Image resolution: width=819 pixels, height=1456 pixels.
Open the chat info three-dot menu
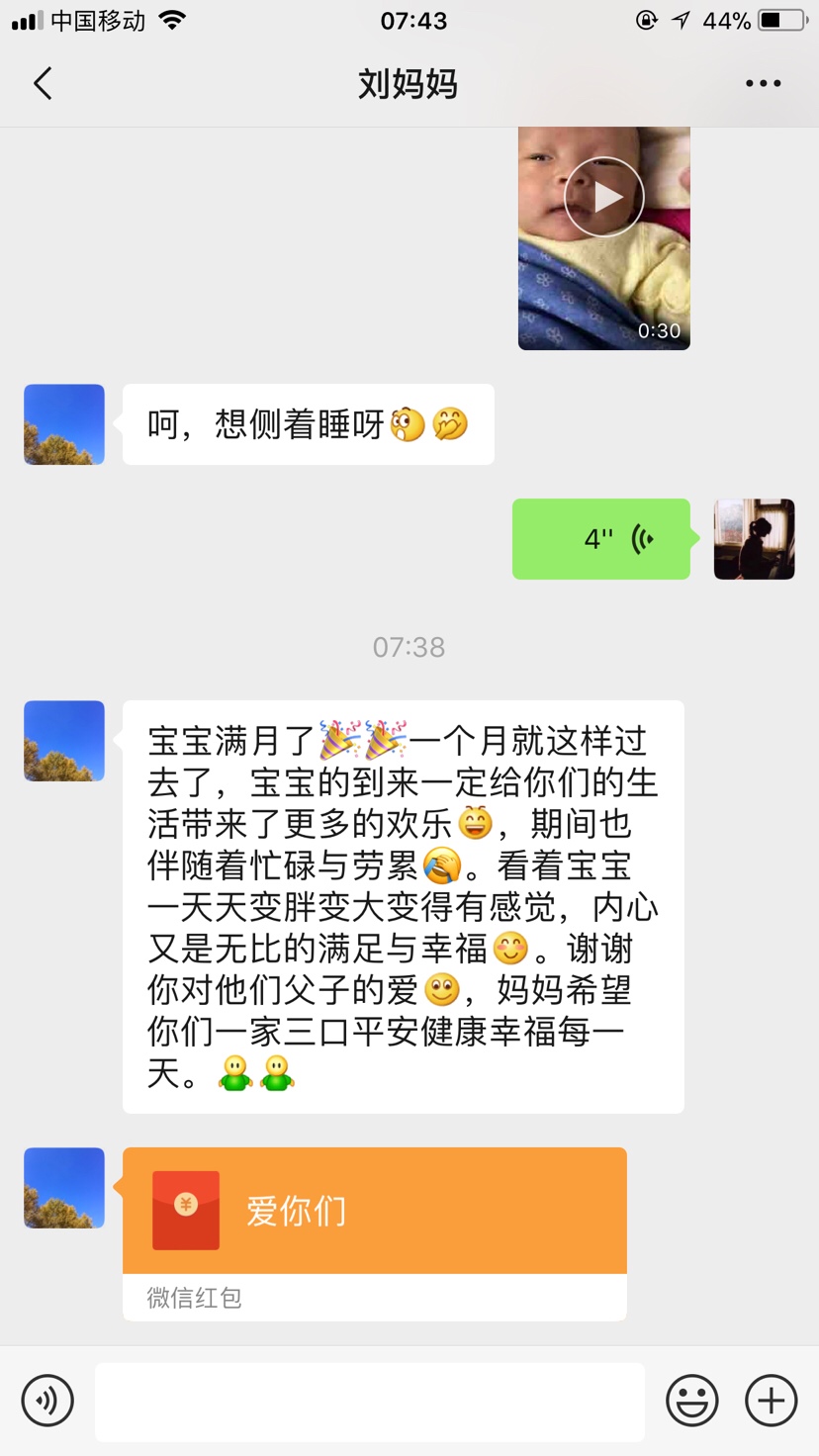(x=763, y=83)
